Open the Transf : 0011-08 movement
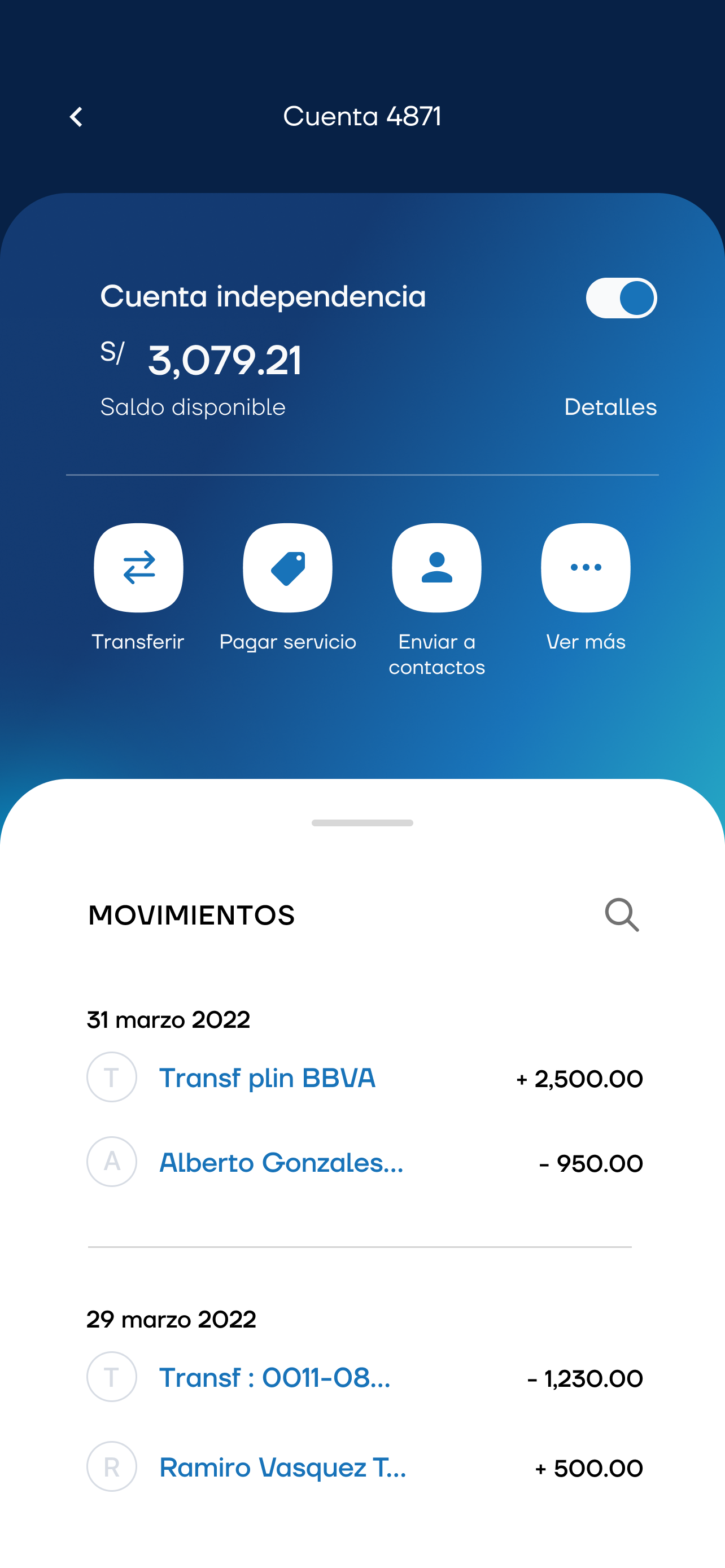Image resolution: width=725 pixels, height=1568 pixels. click(x=364, y=1377)
